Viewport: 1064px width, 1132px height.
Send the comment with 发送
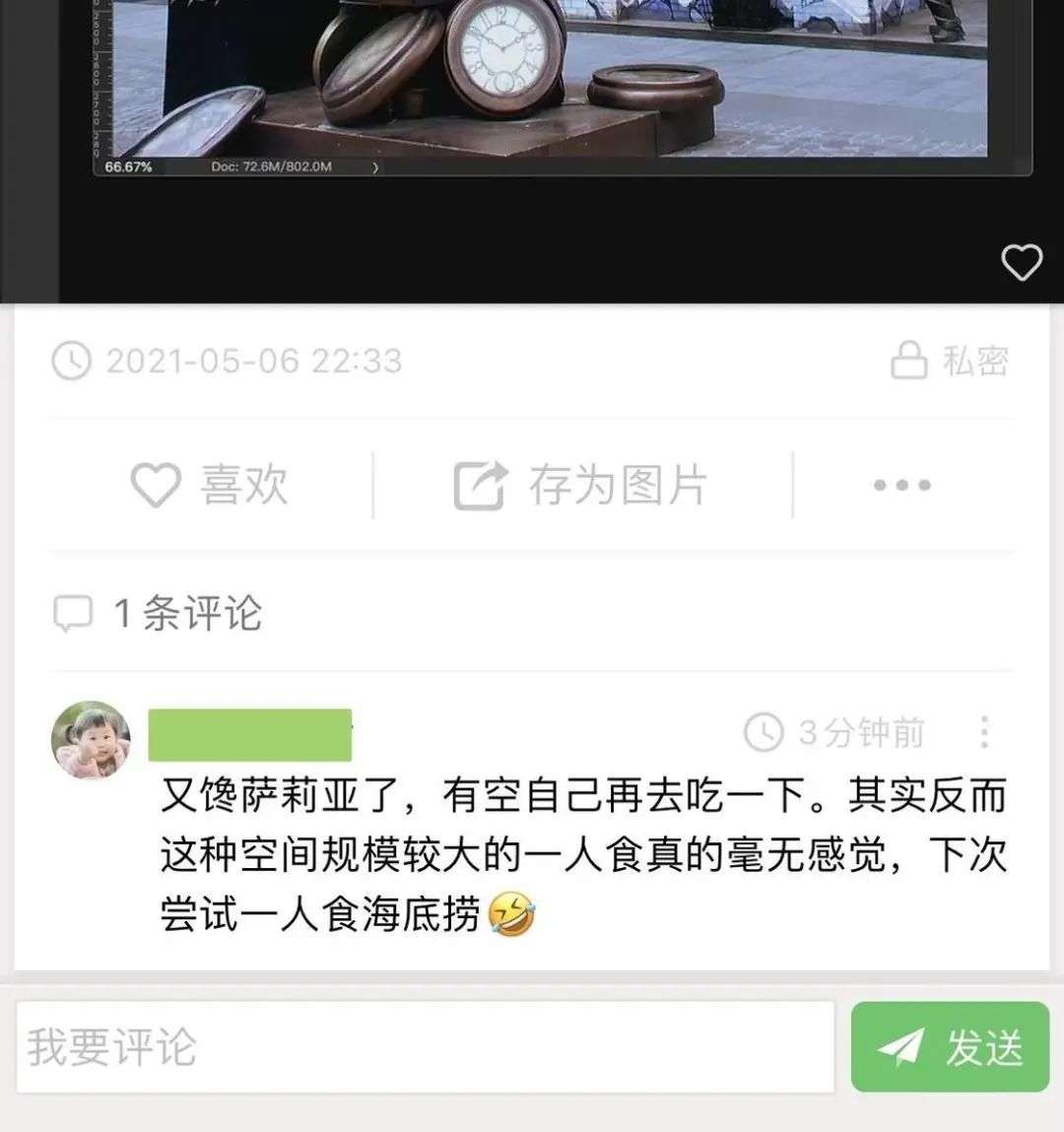(950, 1046)
